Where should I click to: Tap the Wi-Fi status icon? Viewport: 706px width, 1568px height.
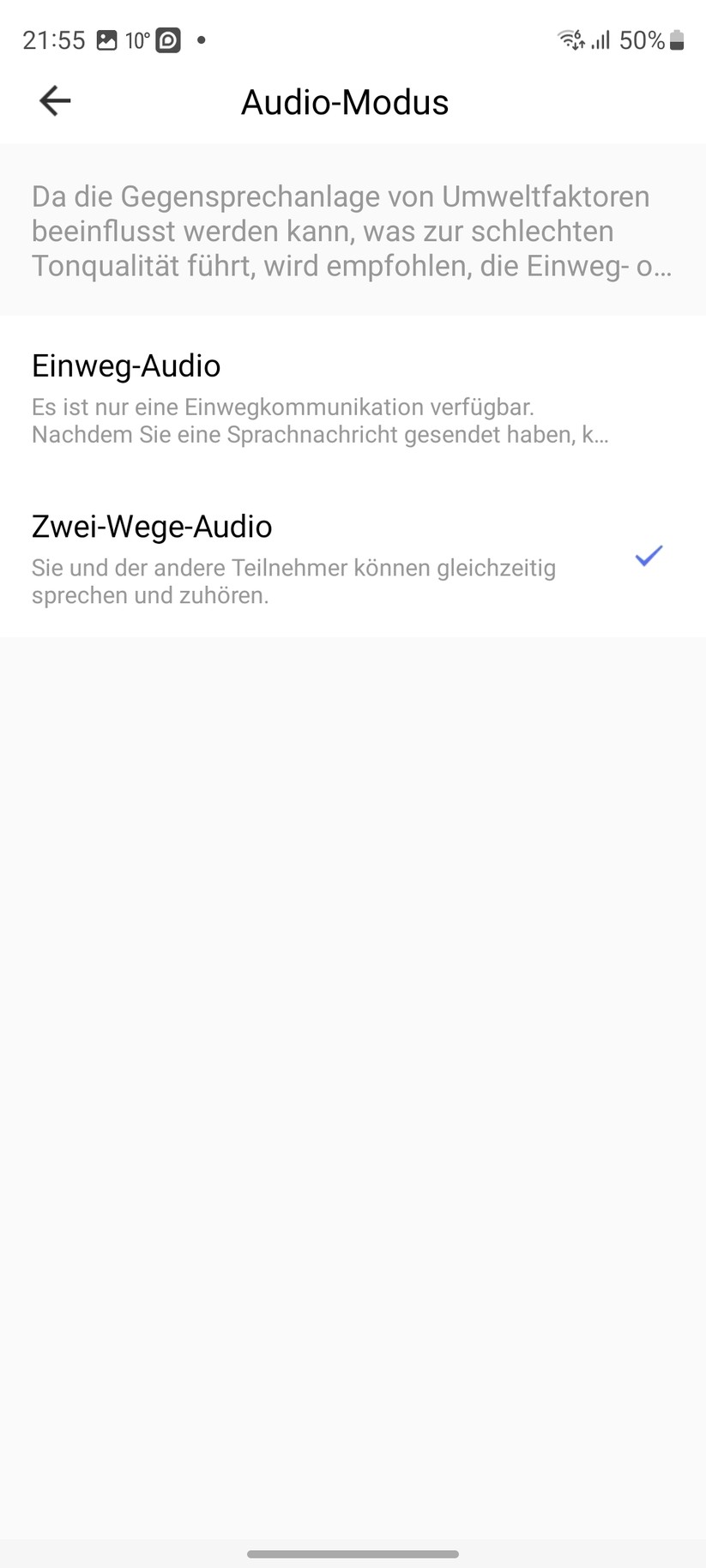pyautogui.click(x=569, y=39)
